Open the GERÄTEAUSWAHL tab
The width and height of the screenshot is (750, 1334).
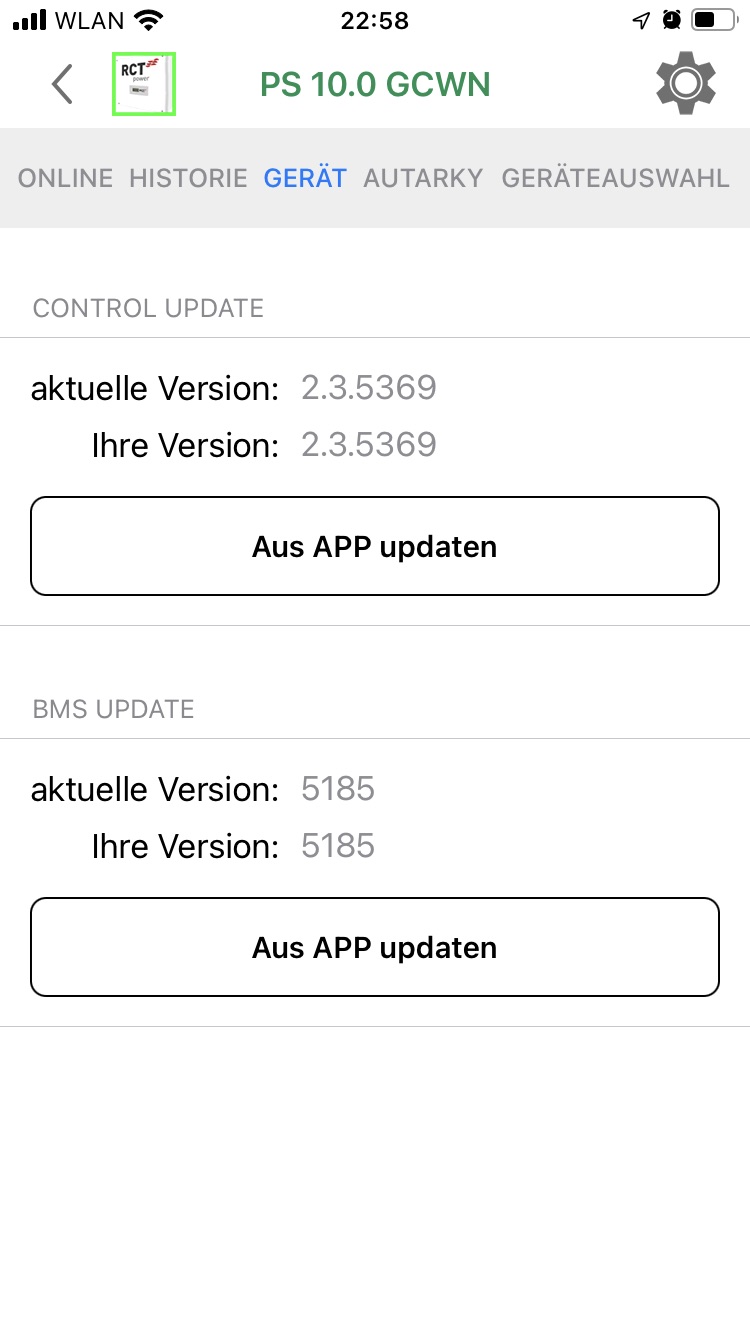[x=615, y=178]
